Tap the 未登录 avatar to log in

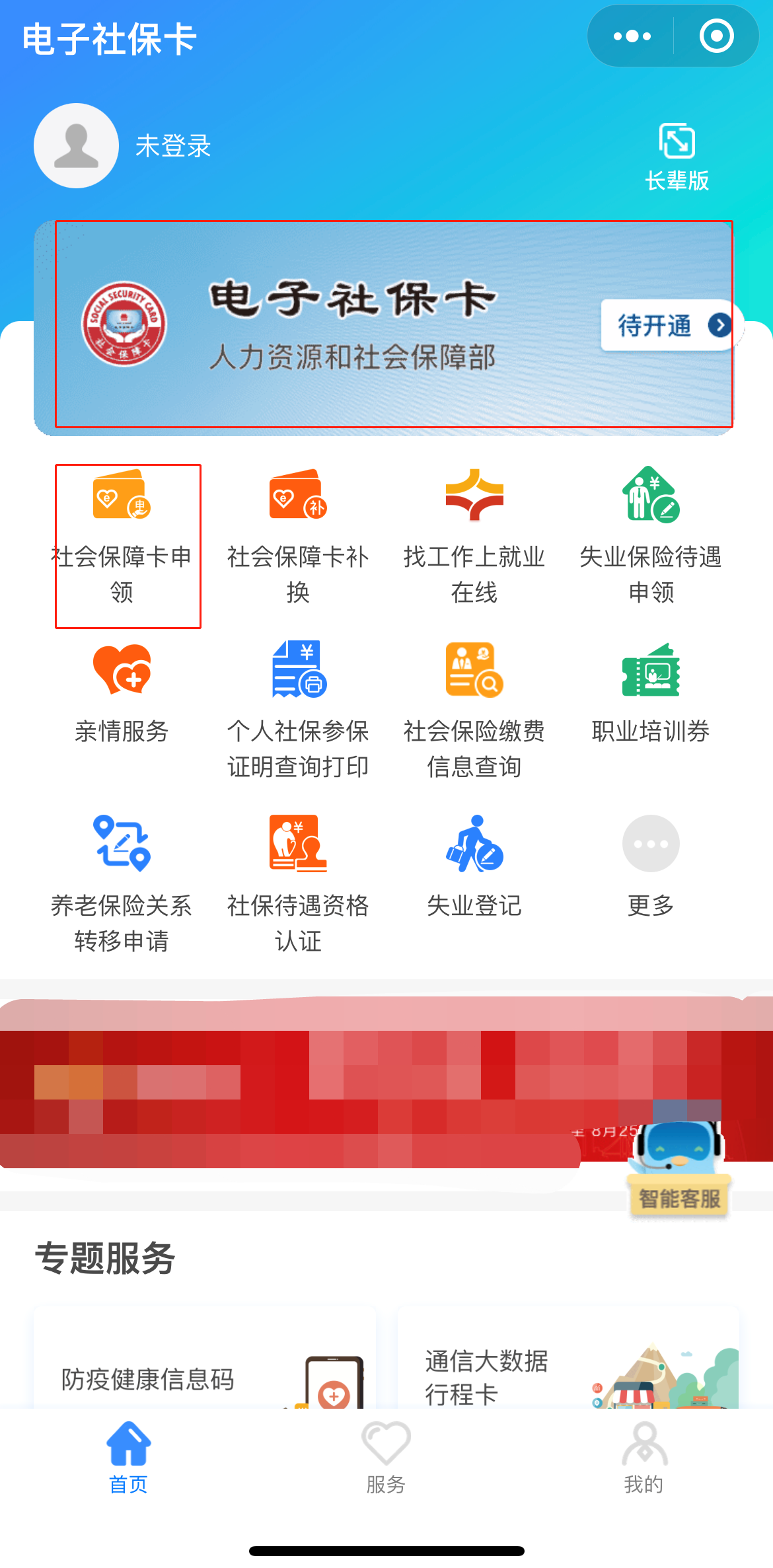click(77, 146)
